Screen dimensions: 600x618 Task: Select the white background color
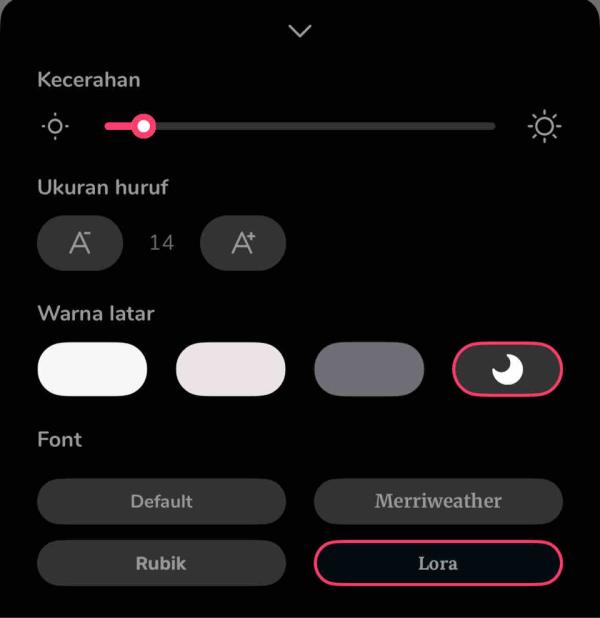pyautogui.click(x=92, y=369)
